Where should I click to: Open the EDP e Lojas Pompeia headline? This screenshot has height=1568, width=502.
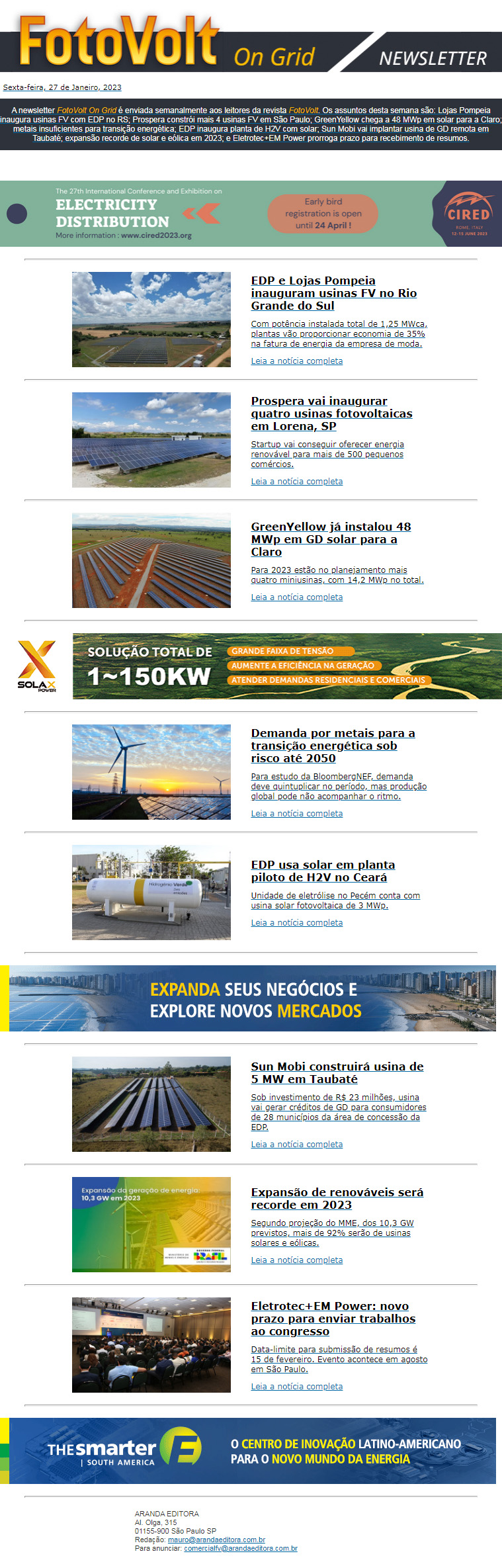coord(333,293)
